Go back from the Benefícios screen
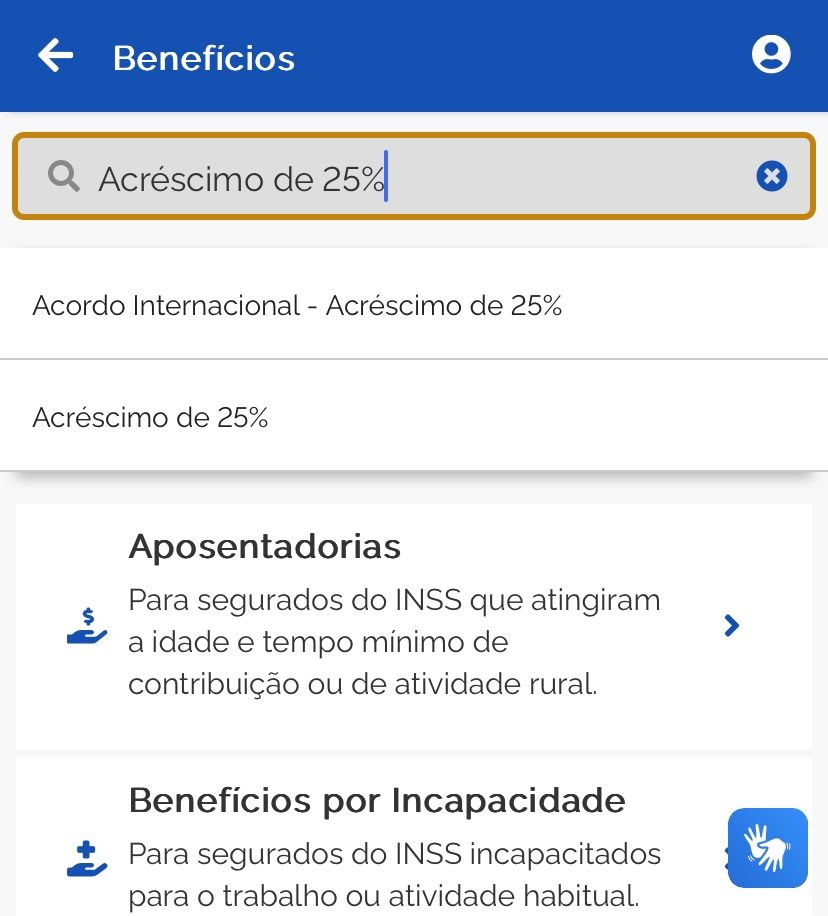This screenshot has height=916, width=828. point(56,56)
